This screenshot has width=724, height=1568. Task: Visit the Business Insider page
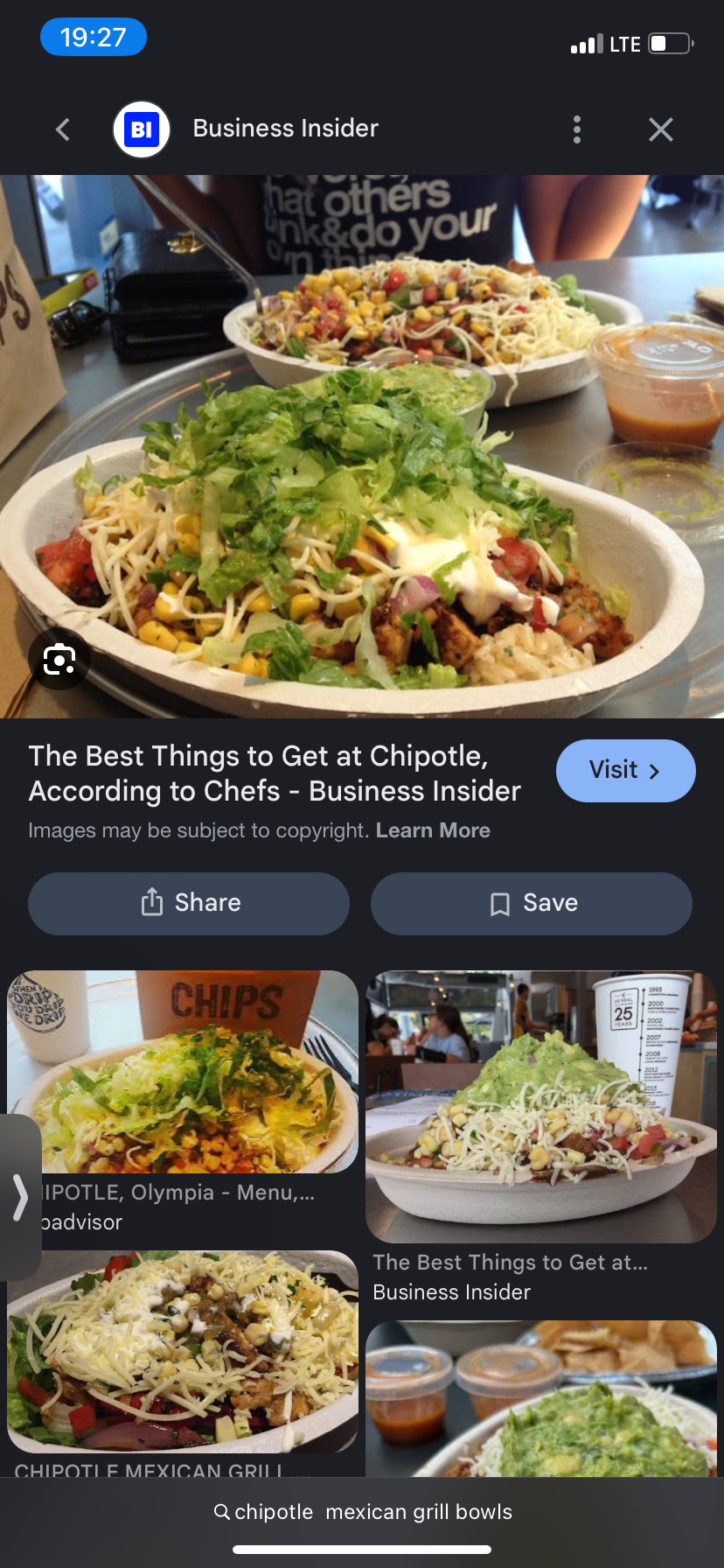tap(626, 771)
